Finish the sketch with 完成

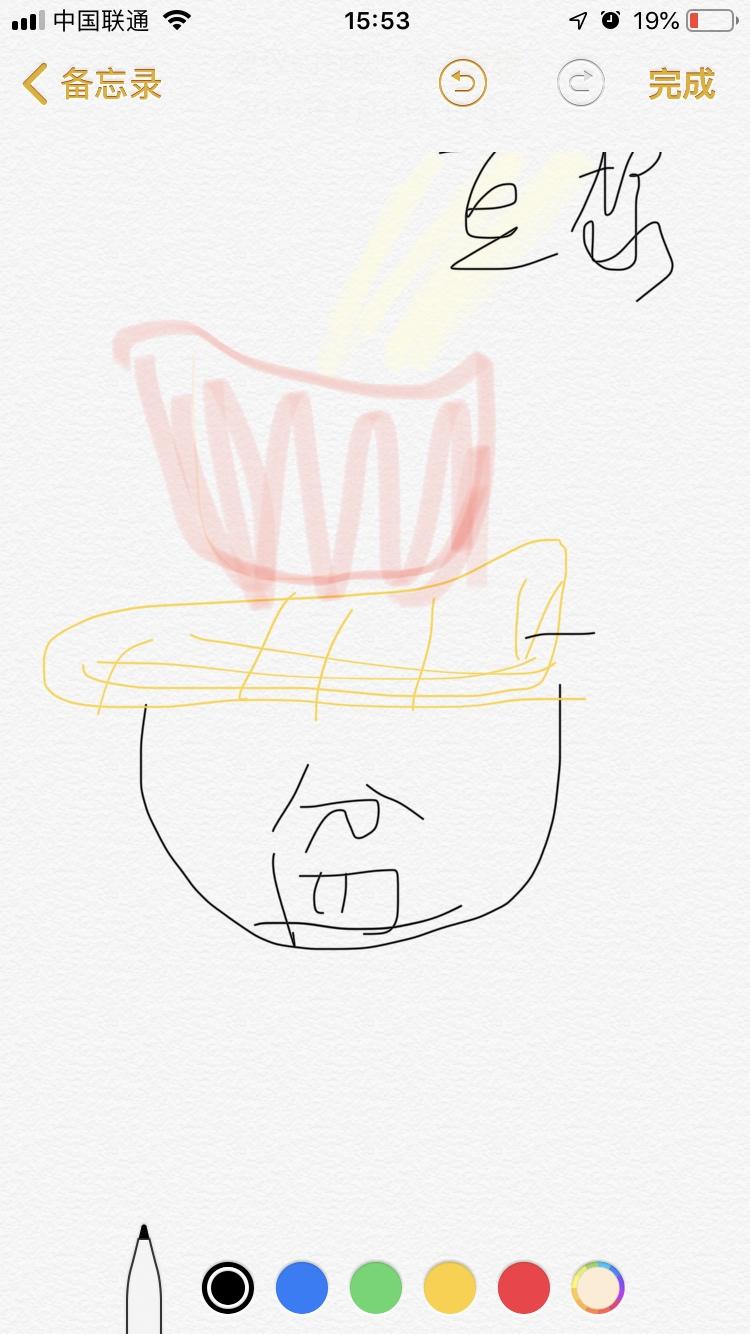pos(682,84)
